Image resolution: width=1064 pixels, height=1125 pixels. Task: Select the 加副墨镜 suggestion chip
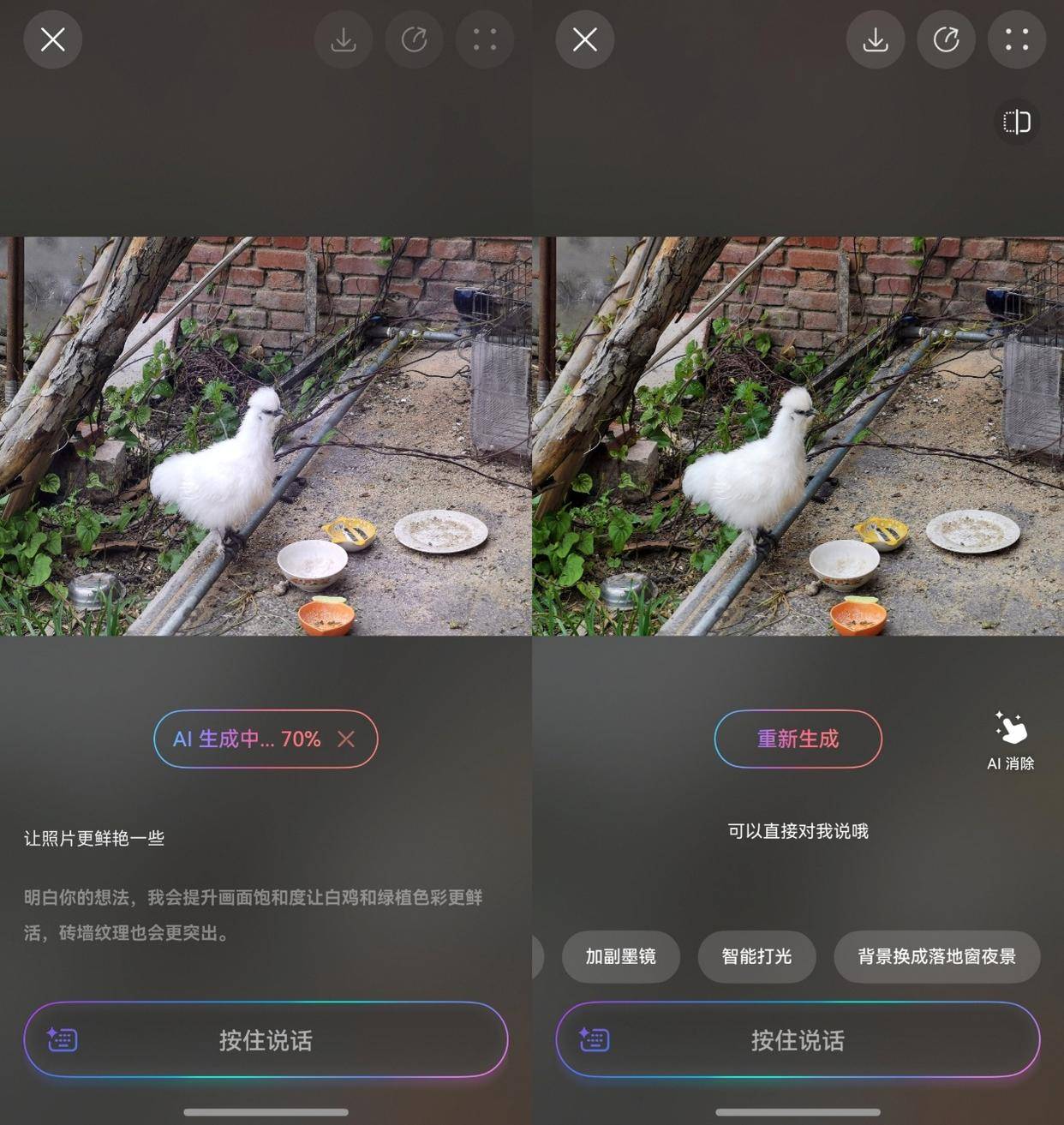(620, 956)
